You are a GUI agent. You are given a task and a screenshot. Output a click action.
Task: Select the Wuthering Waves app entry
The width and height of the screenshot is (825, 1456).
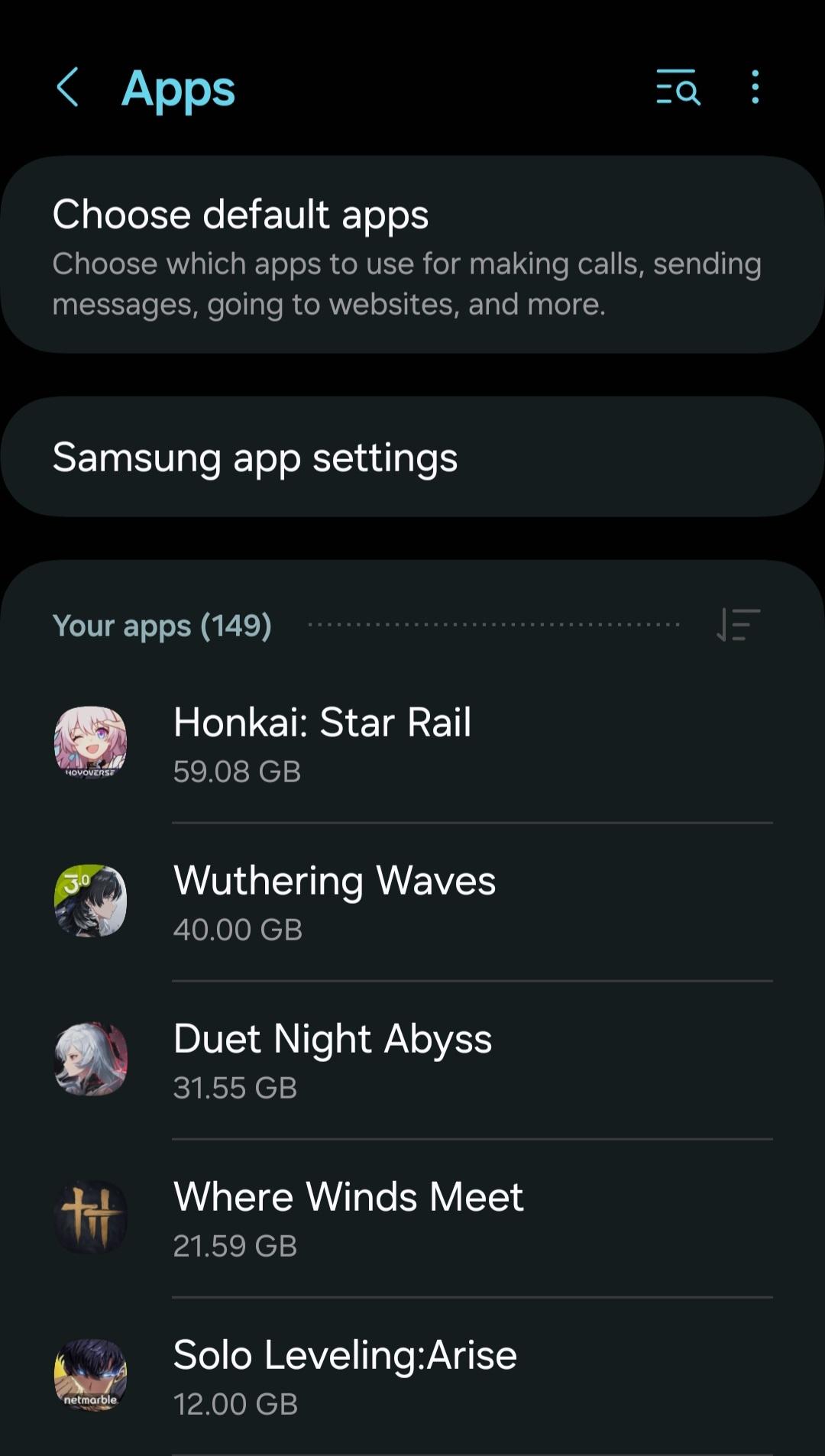[412, 901]
